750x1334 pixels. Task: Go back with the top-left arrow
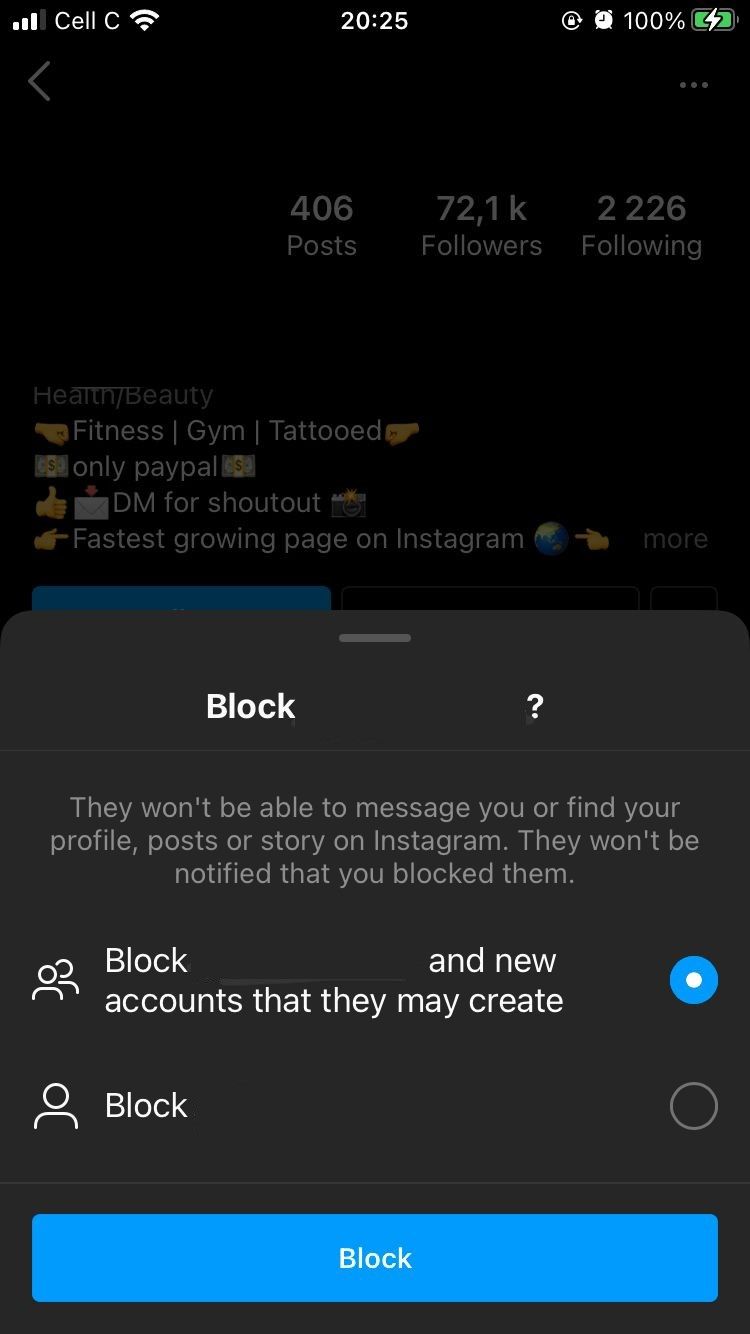[x=39, y=81]
